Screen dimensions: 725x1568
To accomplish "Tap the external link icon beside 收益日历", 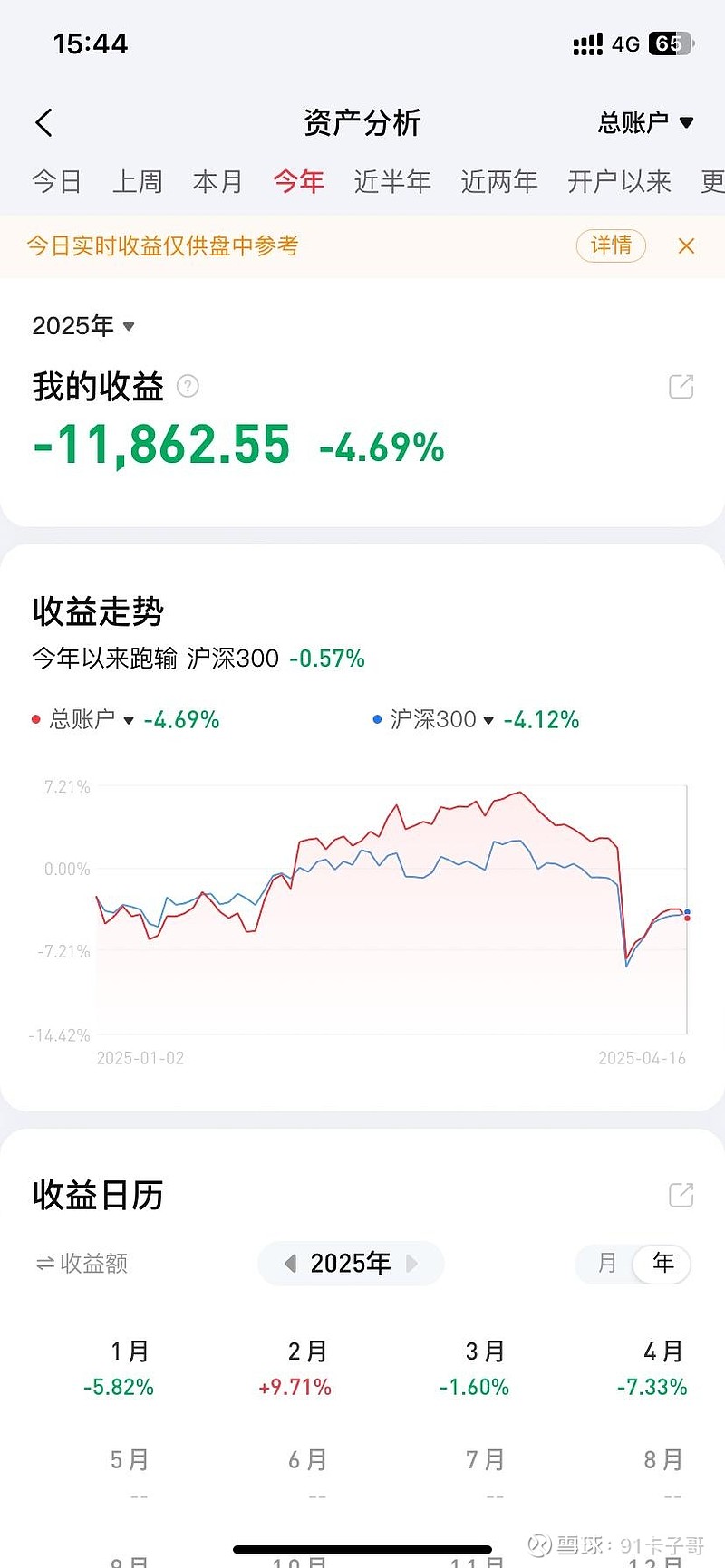I will (681, 1196).
